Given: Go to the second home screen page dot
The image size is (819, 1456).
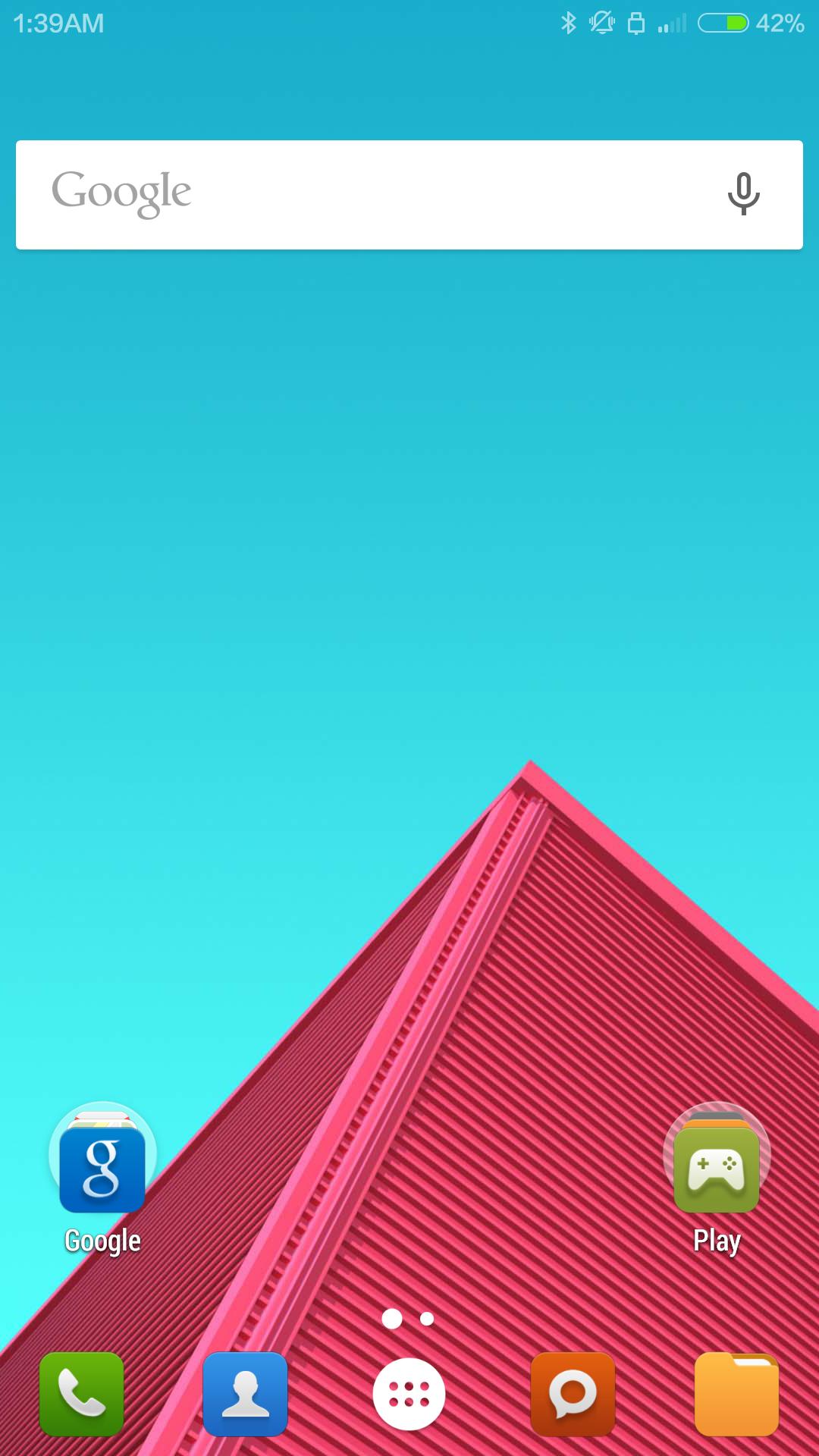Looking at the screenshot, I should point(427,1319).
